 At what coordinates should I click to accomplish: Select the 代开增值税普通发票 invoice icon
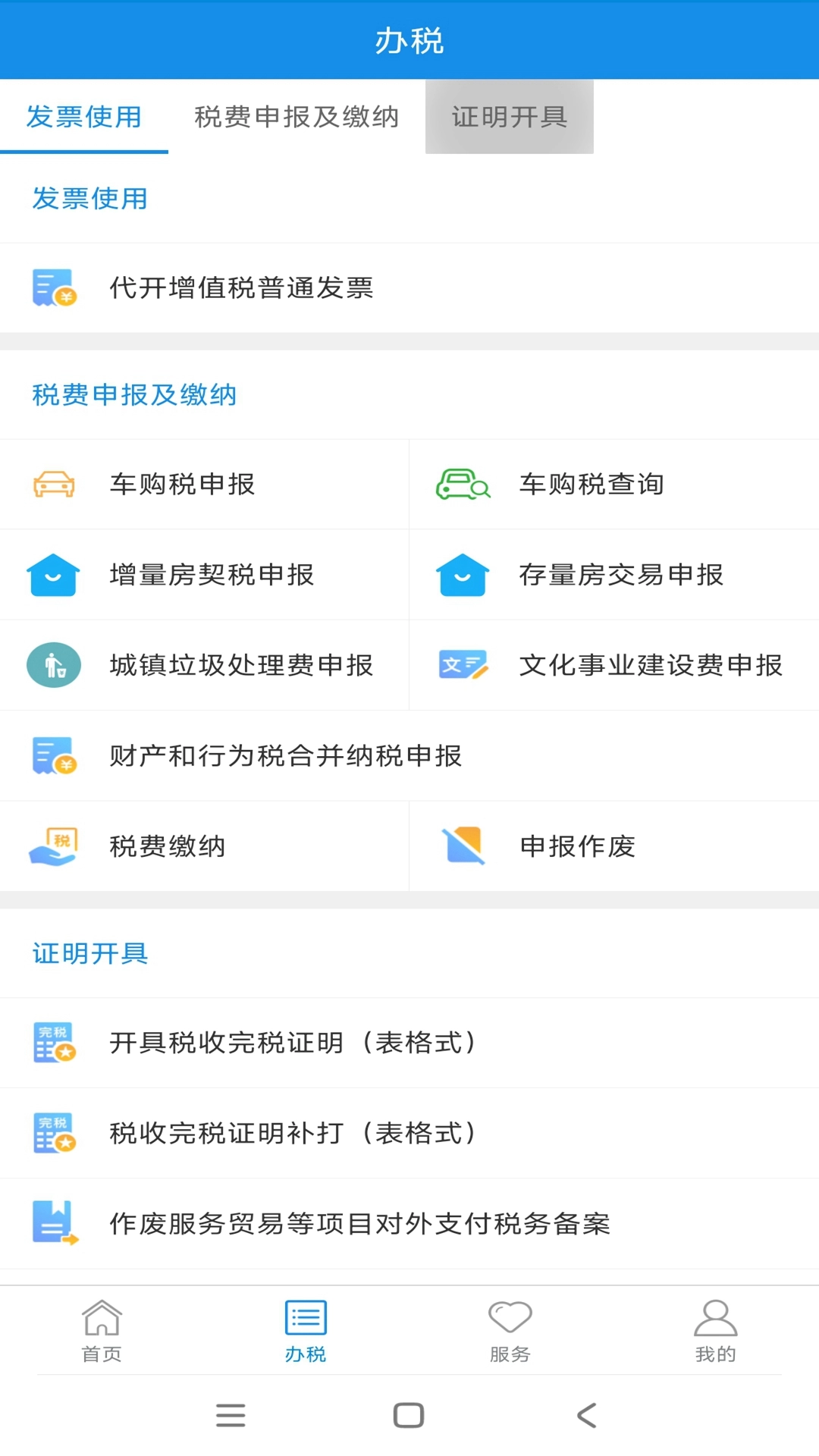[52, 289]
